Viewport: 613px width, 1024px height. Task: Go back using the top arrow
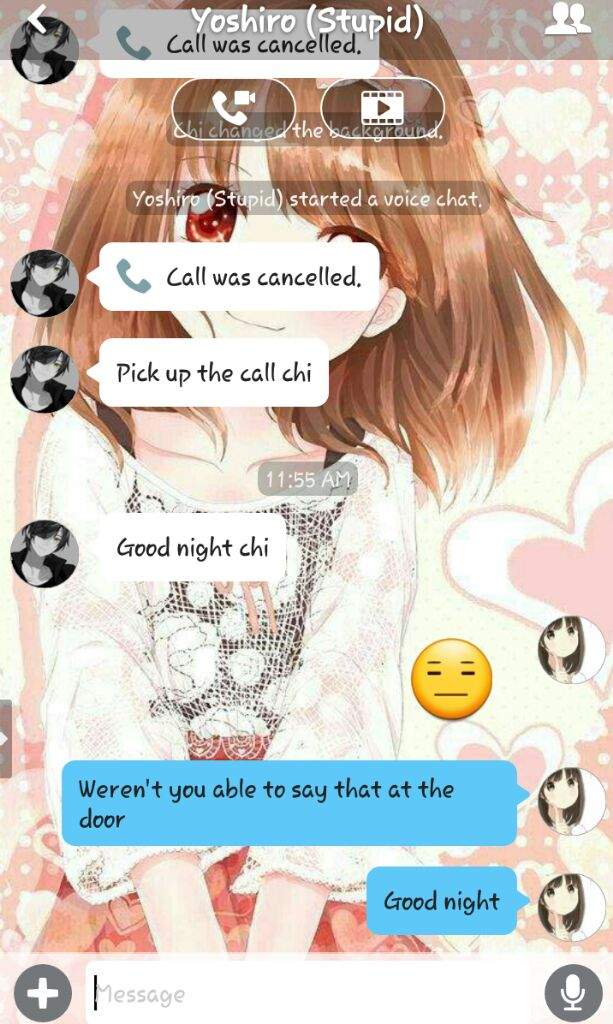click(x=38, y=18)
